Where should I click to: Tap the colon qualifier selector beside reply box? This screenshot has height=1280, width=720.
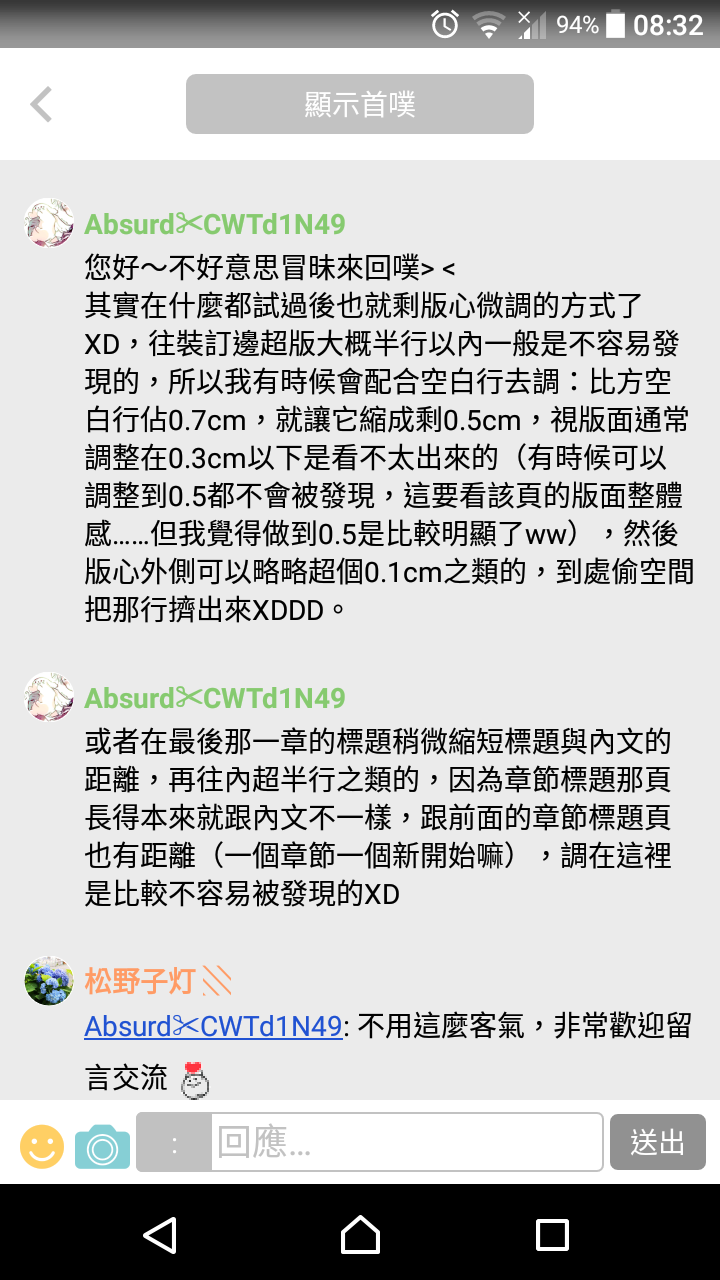pyautogui.click(x=174, y=1142)
